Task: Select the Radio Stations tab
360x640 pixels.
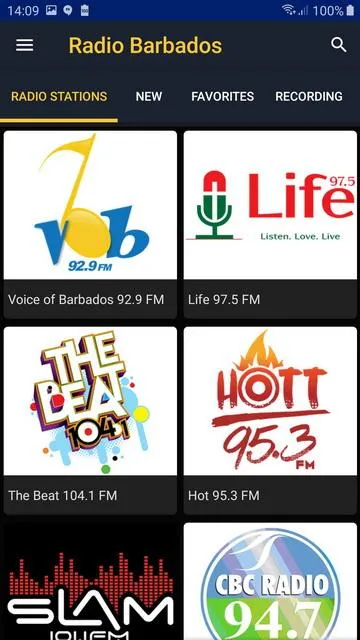Action: point(59,96)
